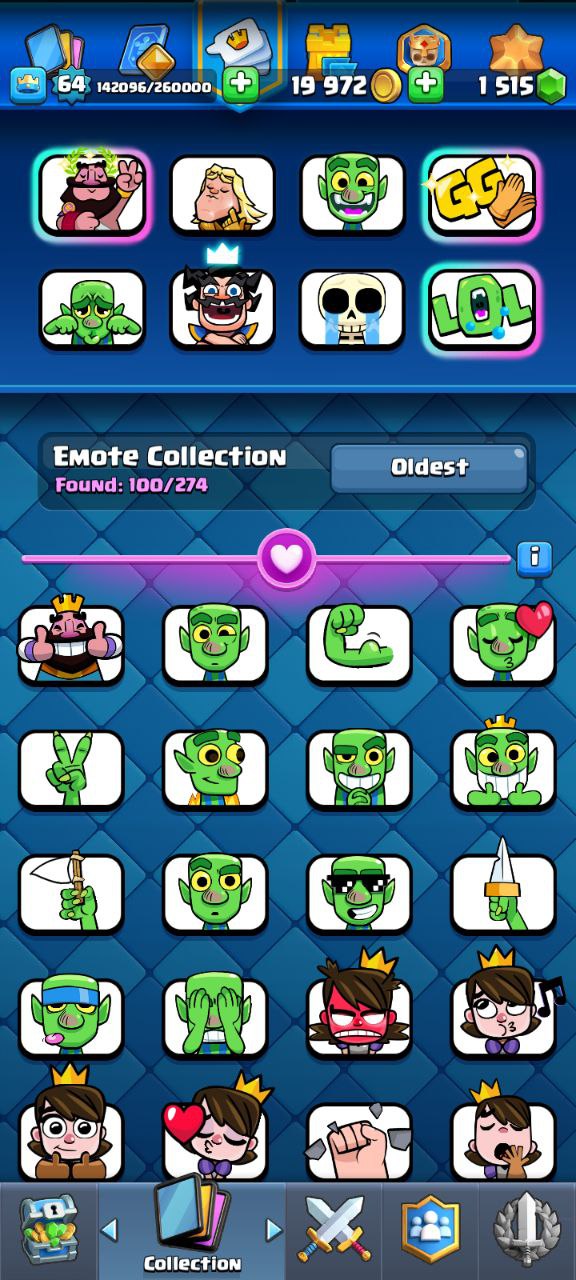Tap the peace sign hand emote
Image resolution: width=576 pixels, height=1280 pixels.
(71, 769)
